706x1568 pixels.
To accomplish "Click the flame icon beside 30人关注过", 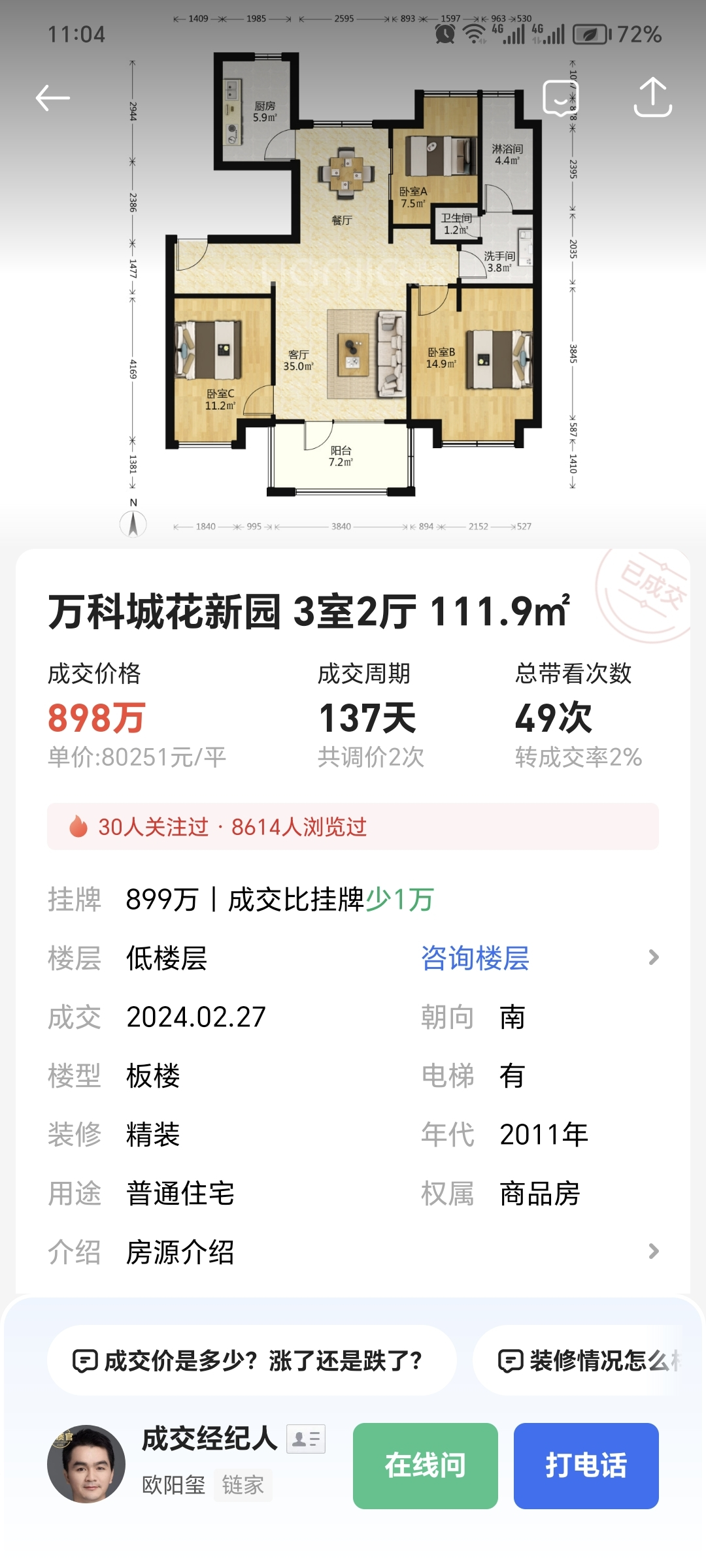I will 78,827.
